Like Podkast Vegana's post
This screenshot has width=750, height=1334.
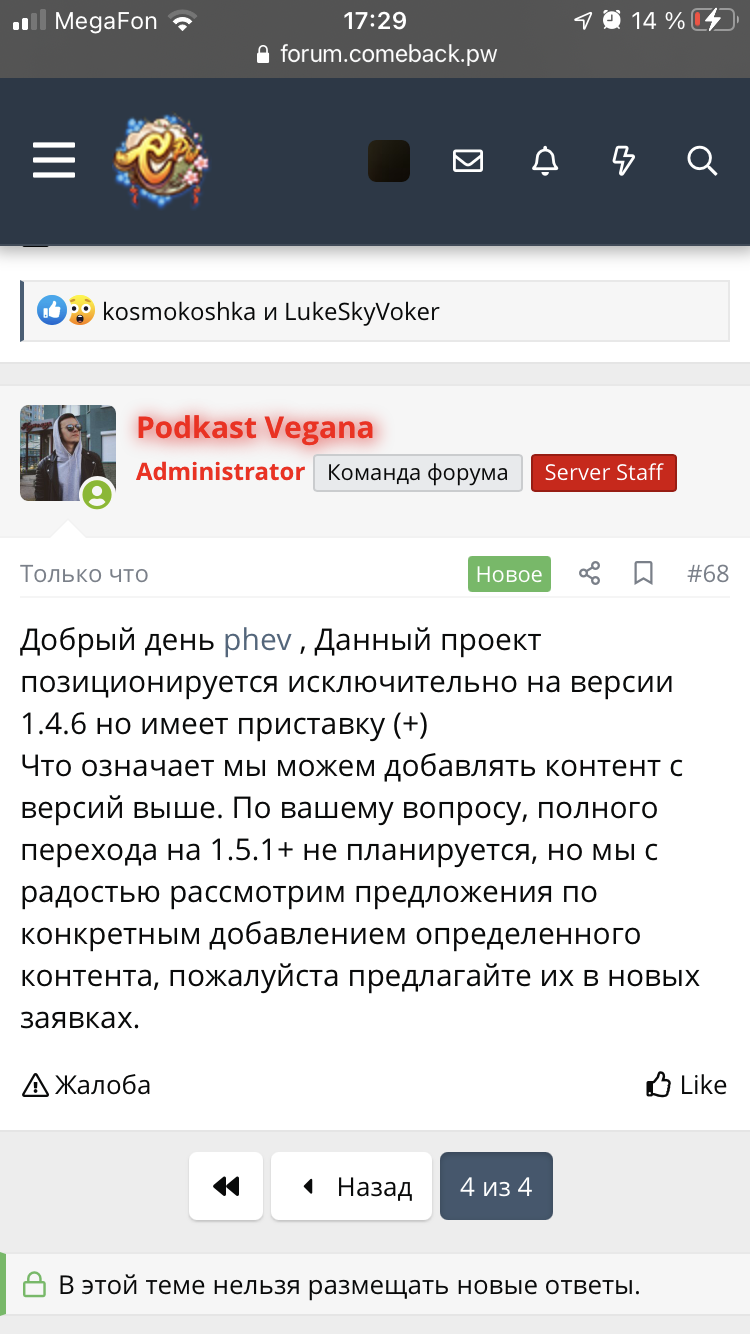686,1084
